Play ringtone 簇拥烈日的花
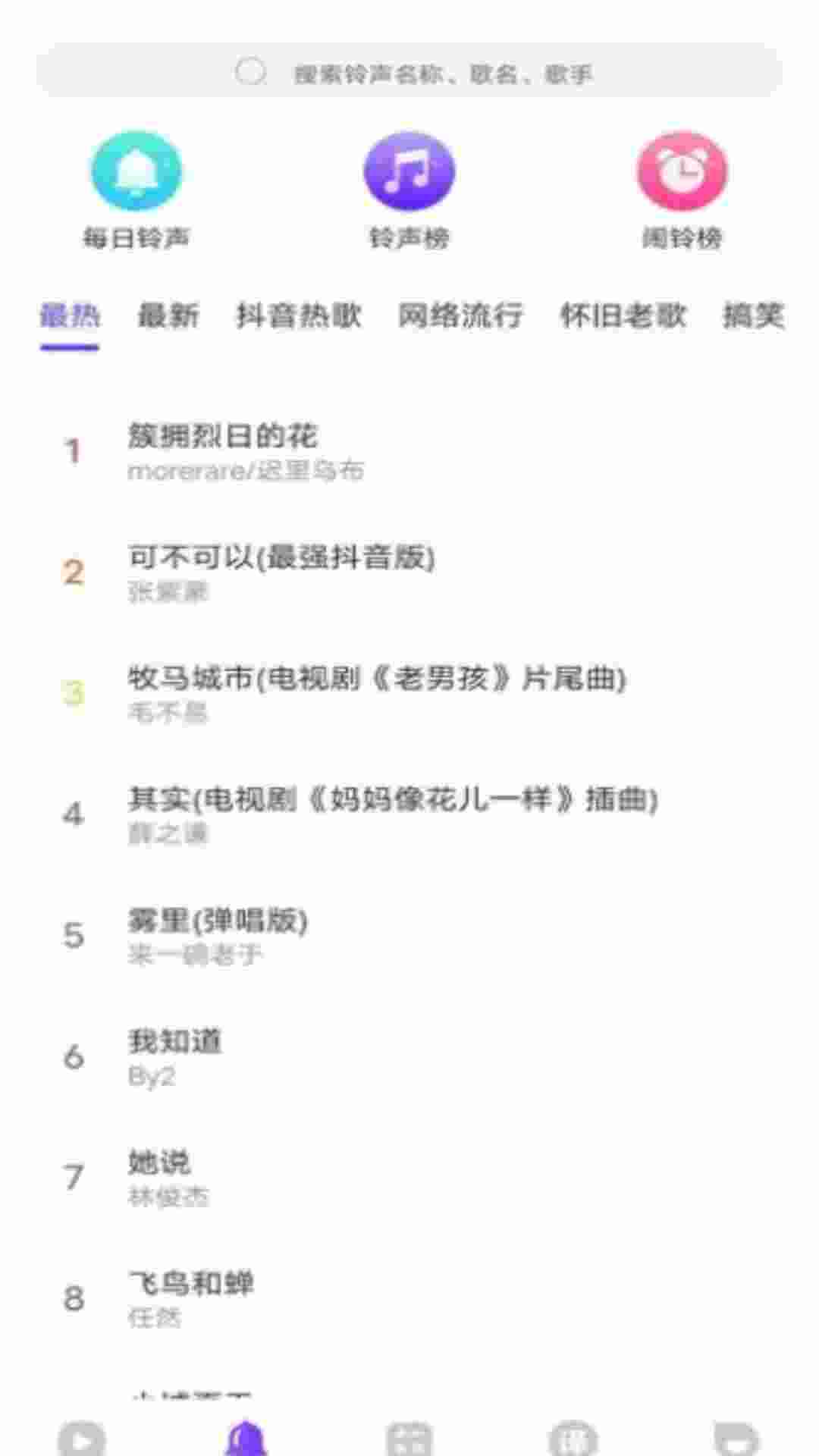 (223, 450)
